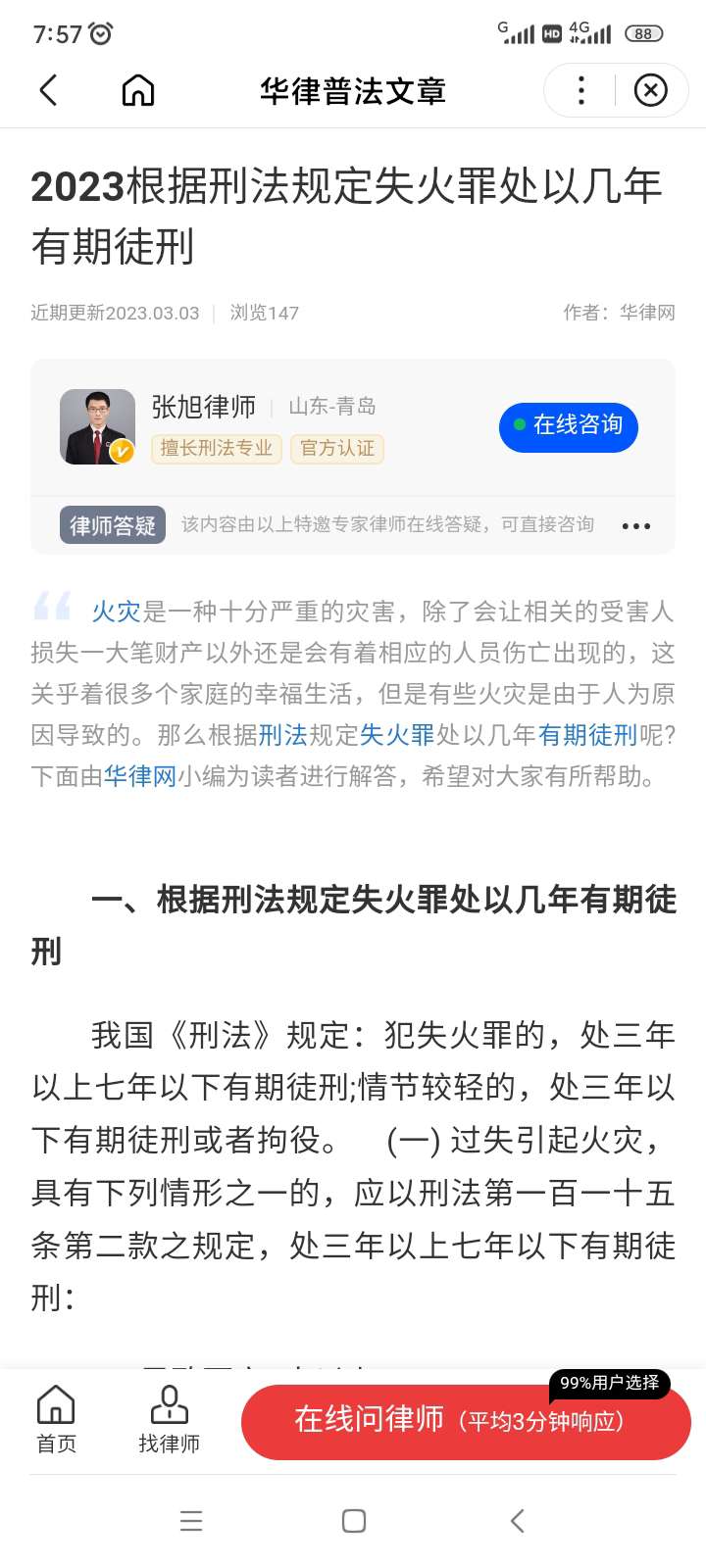Tap the blue 在线咨询 button
This screenshot has height=1568, width=706.
point(569,425)
